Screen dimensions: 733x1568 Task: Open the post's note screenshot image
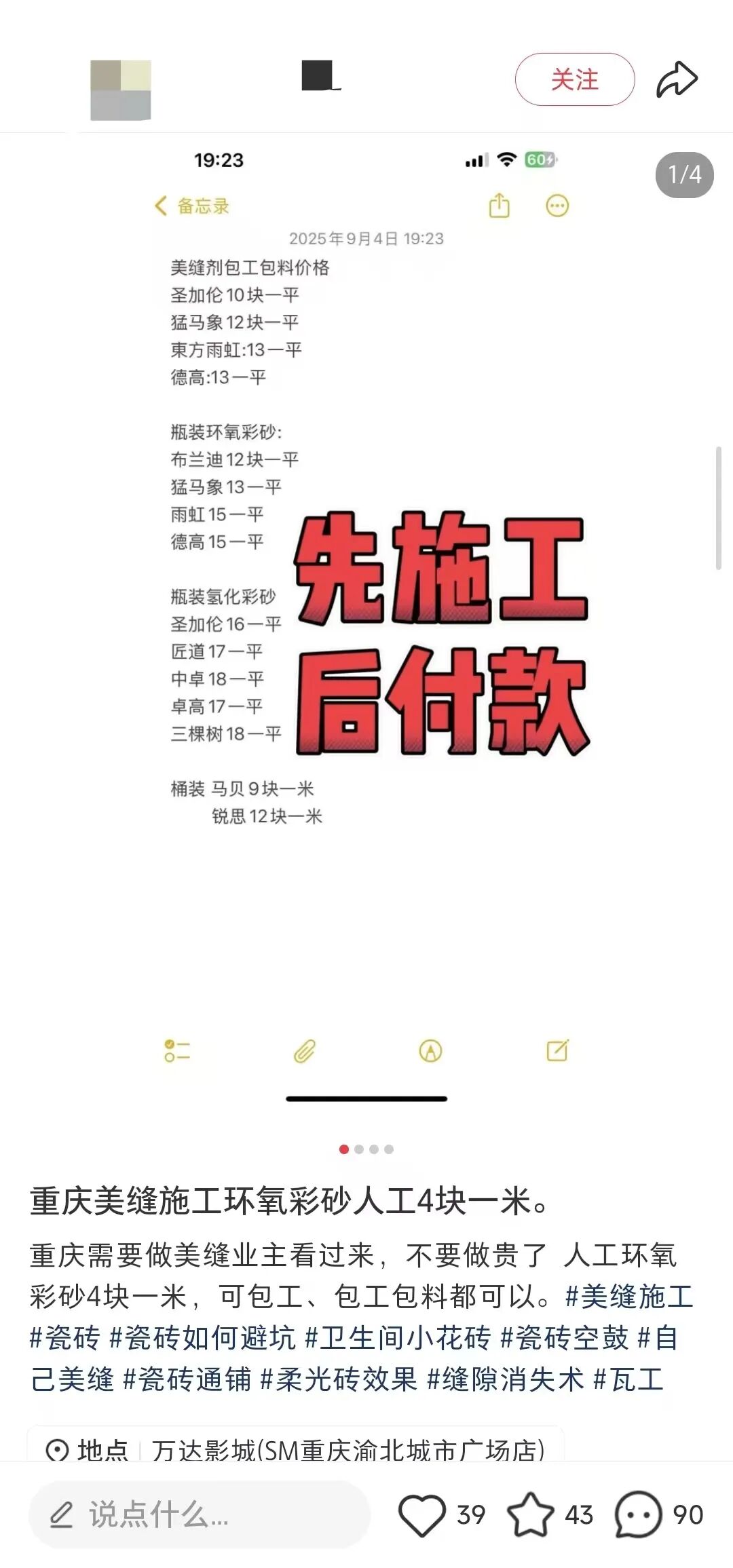click(x=366, y=611)
